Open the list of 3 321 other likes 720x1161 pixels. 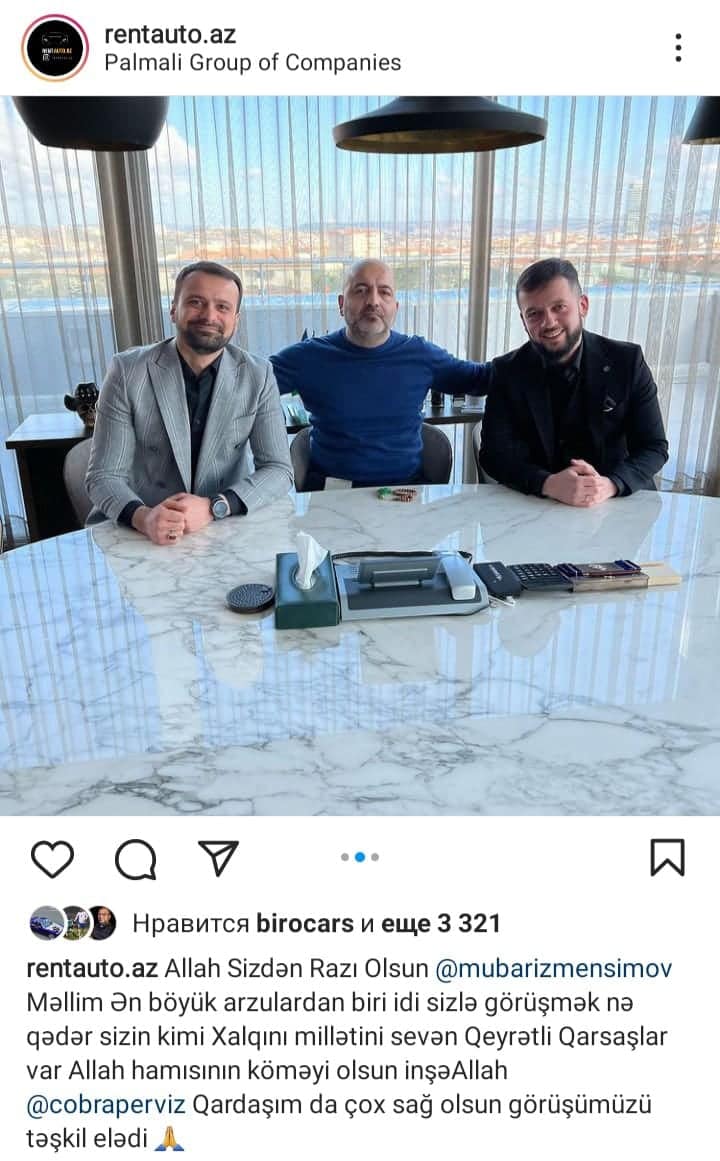tap(440, 923)
